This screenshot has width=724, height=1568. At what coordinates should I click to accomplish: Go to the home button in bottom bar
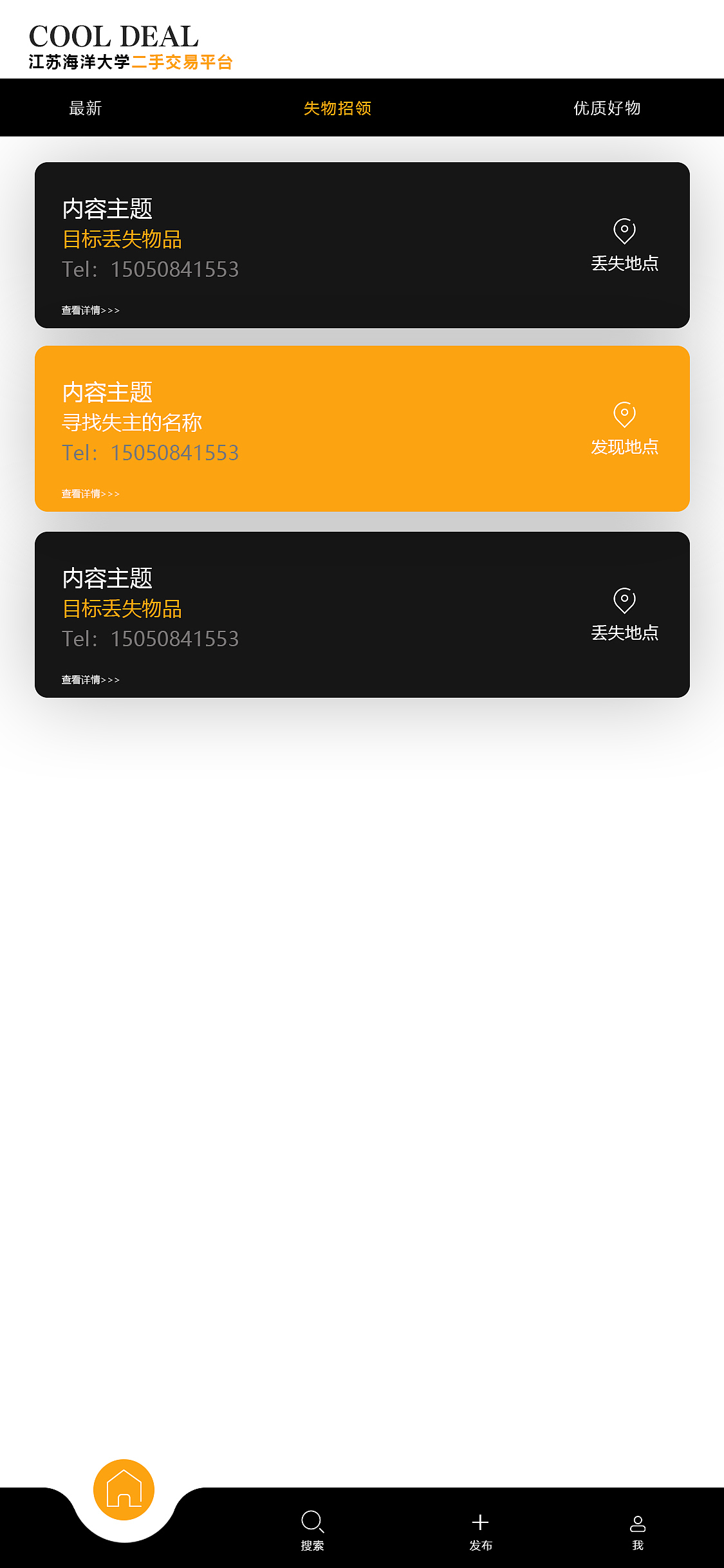coord(124,1489)
